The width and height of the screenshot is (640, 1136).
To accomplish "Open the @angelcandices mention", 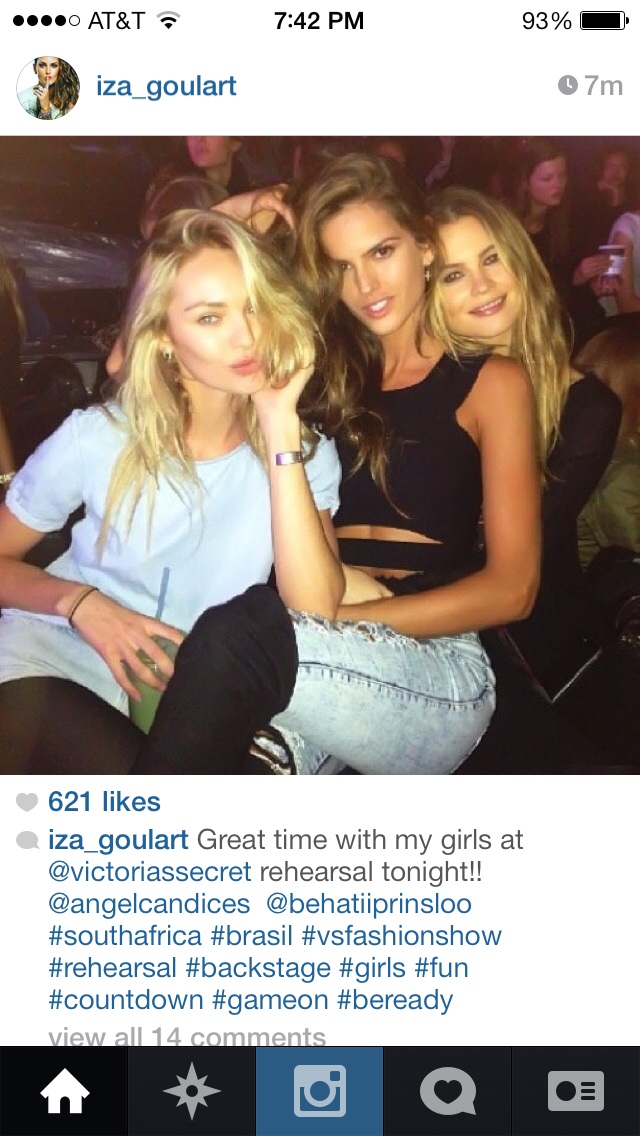I will [149, 904].
